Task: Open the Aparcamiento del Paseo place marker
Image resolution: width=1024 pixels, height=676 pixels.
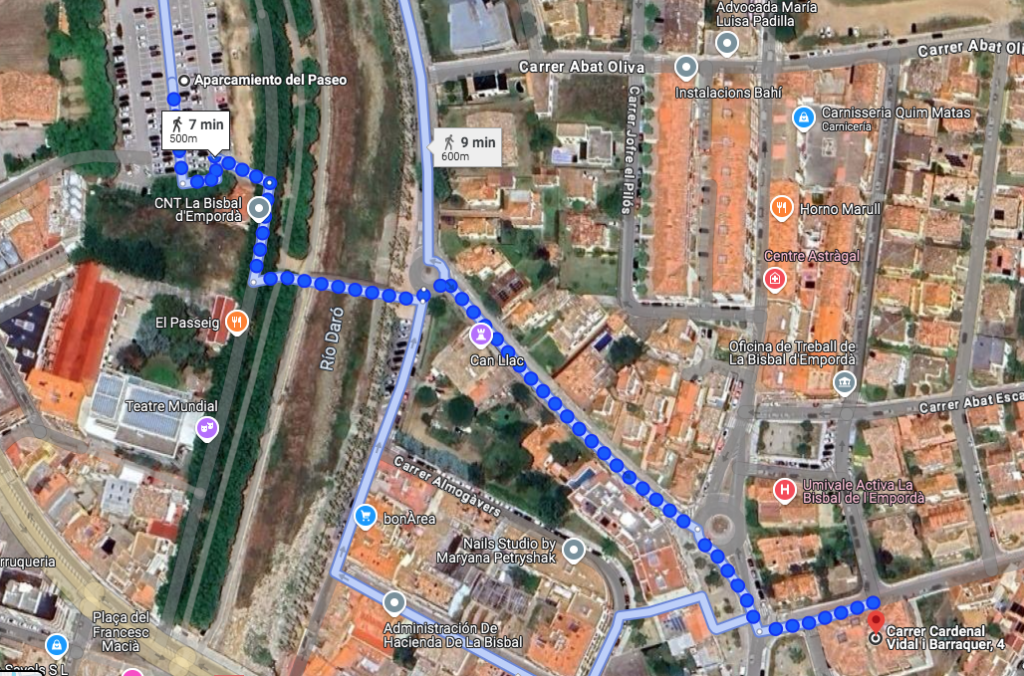Action: point(183,80)
